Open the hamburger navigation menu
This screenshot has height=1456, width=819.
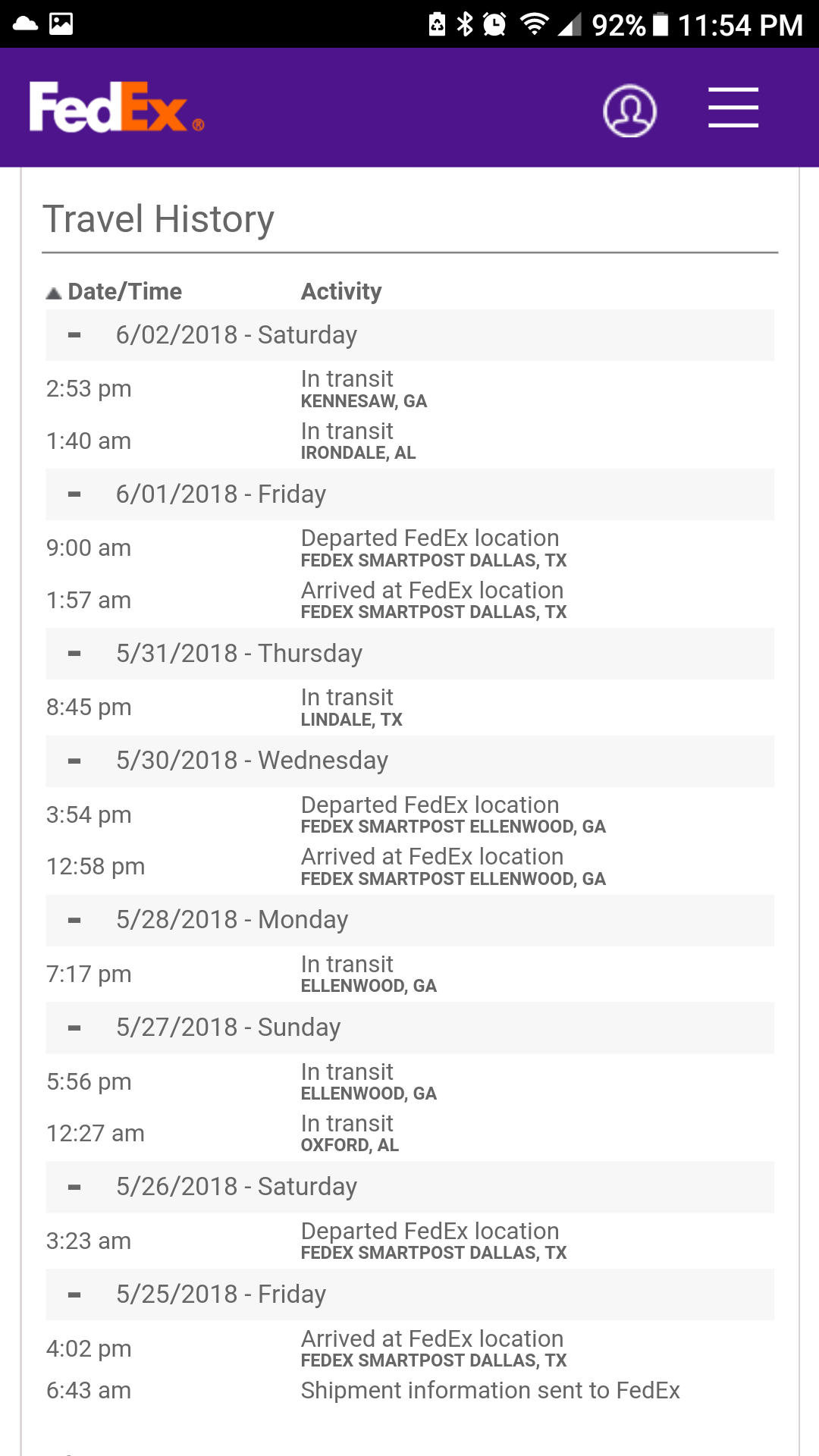pos(733,108)
